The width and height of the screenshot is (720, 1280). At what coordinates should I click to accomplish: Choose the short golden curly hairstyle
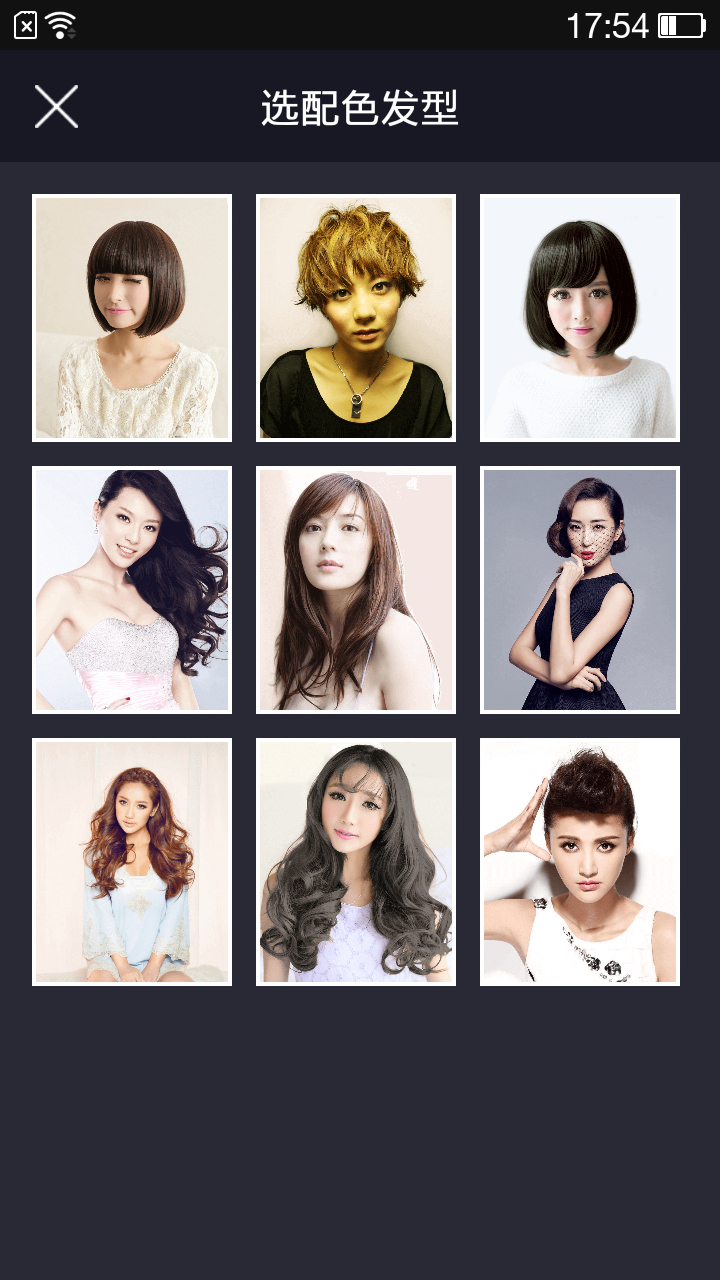click(356, 318)
